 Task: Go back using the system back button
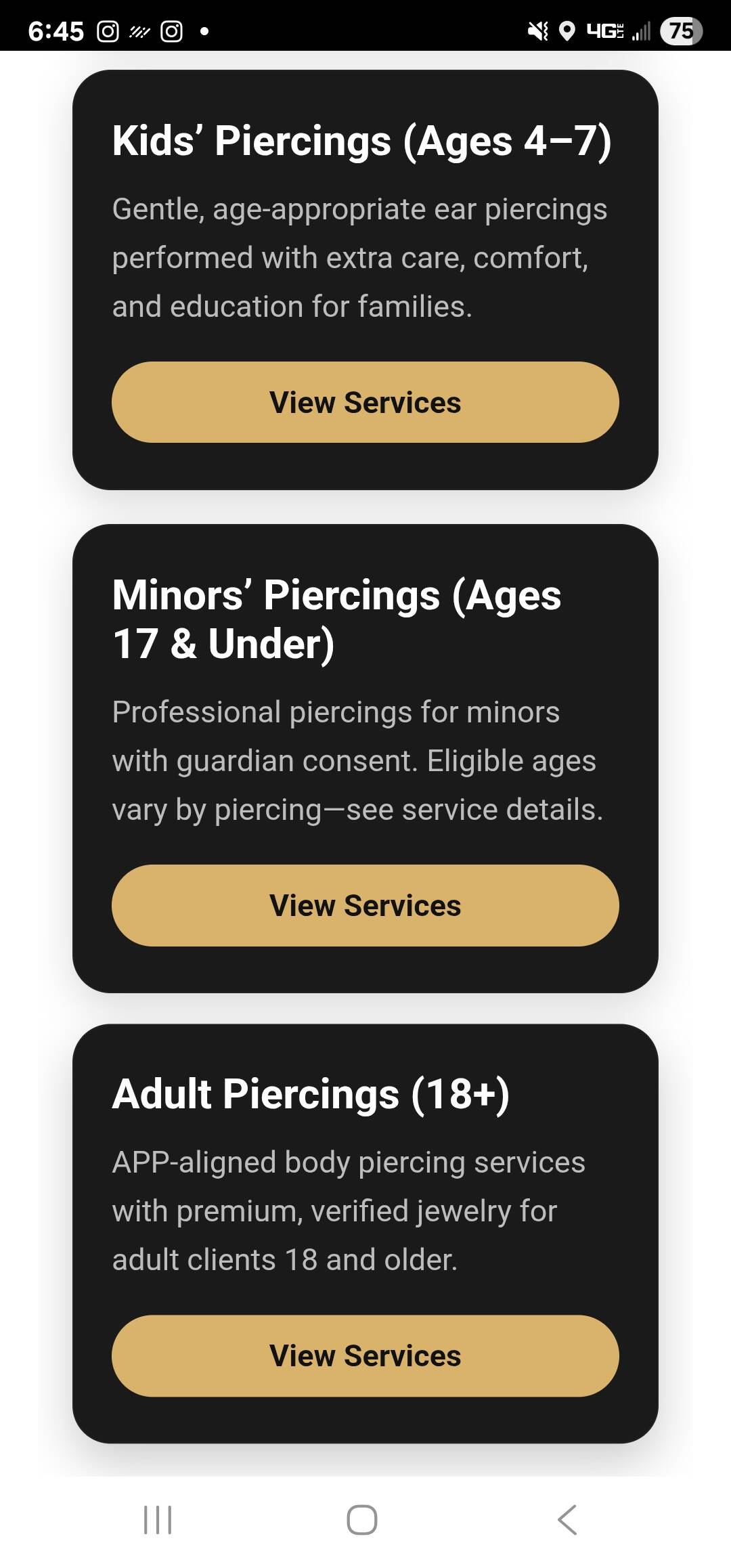pos(567,1520)
